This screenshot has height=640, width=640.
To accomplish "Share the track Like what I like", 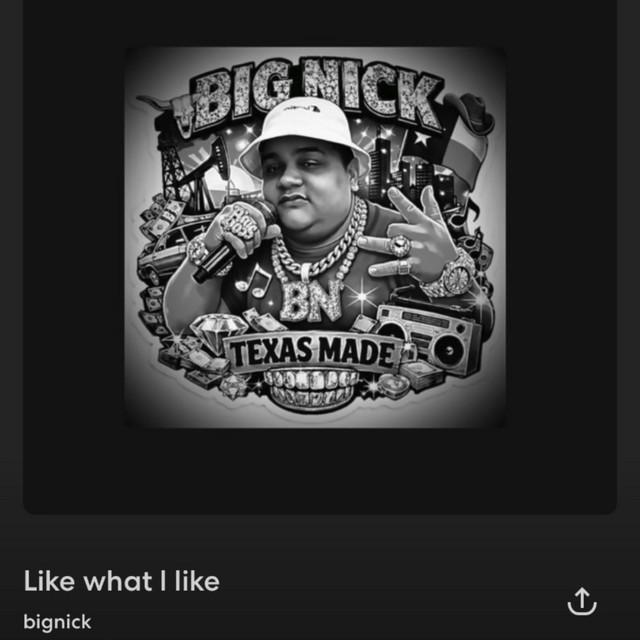I will click(582, 601).
